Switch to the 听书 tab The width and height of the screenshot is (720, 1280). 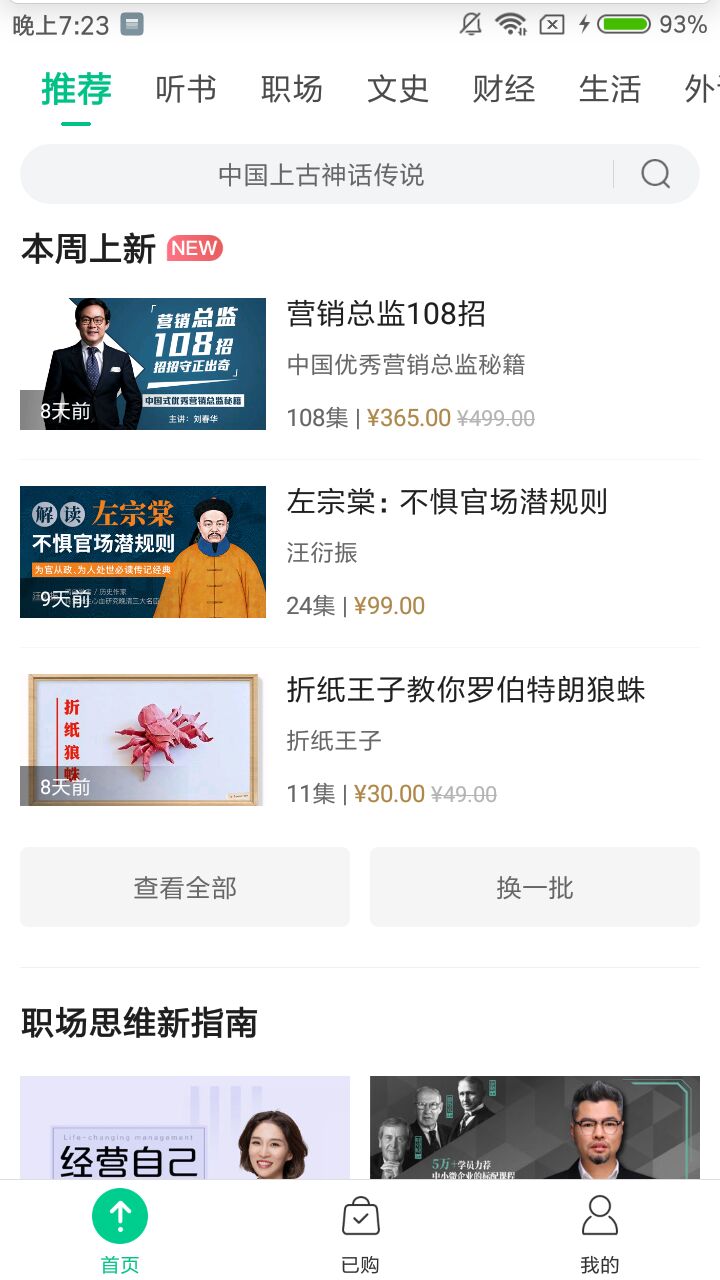pyautogui.click(x=186, y=90)
